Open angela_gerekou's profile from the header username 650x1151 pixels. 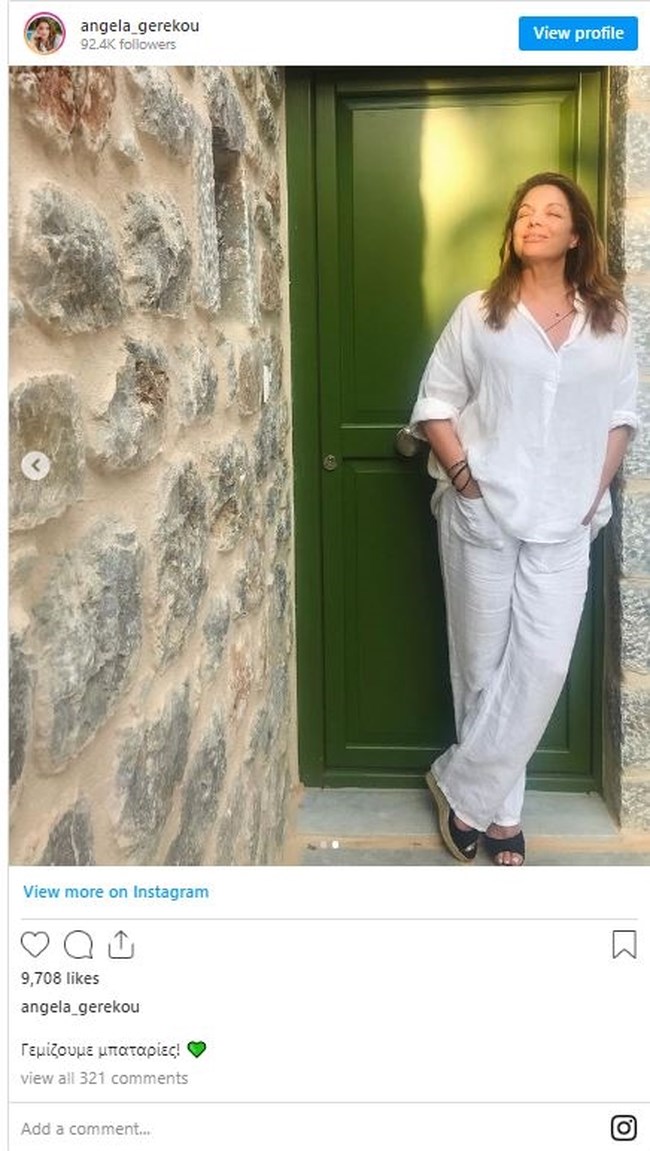(140, 26)
